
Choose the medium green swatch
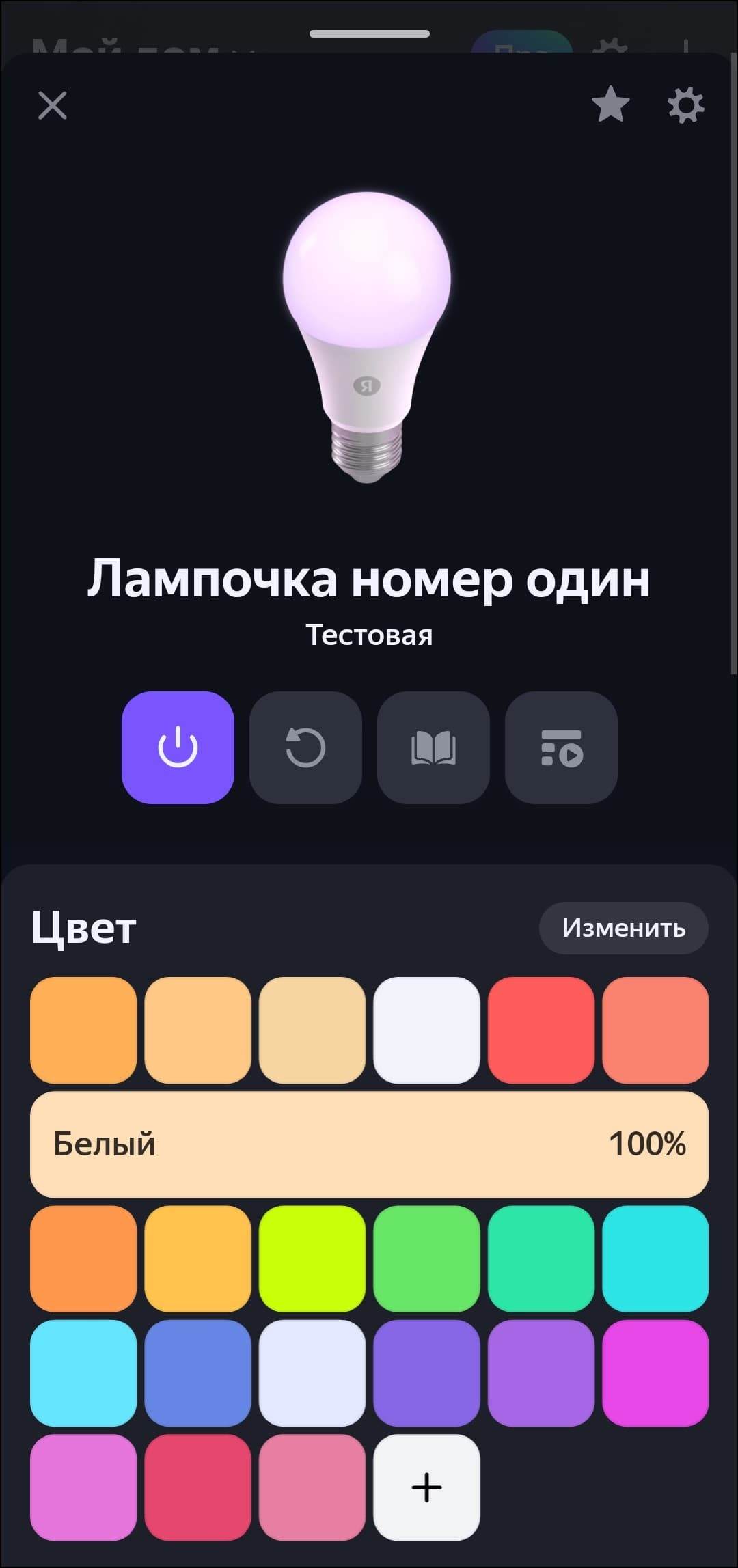pos(426,1258)
